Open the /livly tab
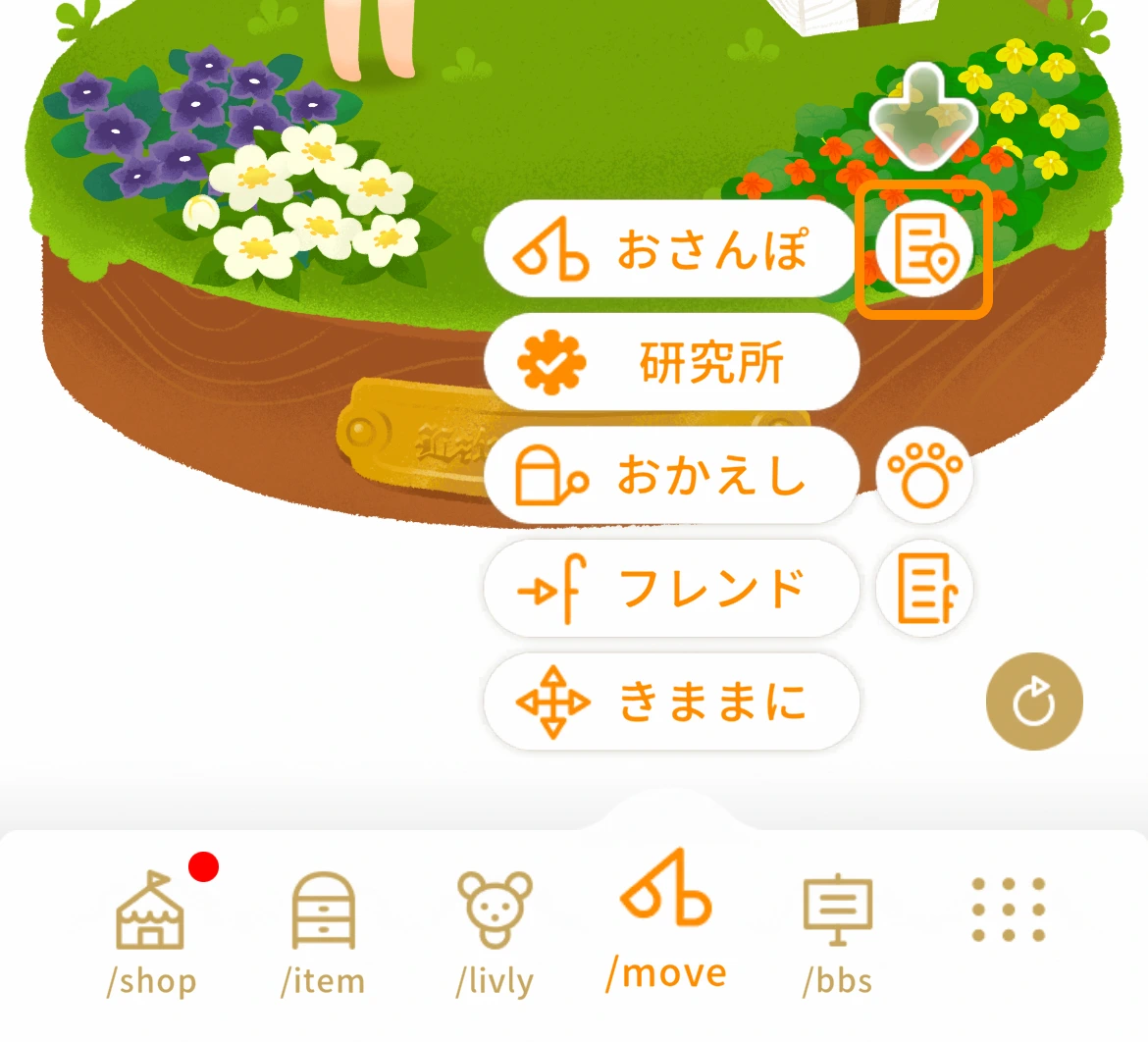This screenshot has height=1042, width=1148. pyautogui.click(x=495, y=932)
